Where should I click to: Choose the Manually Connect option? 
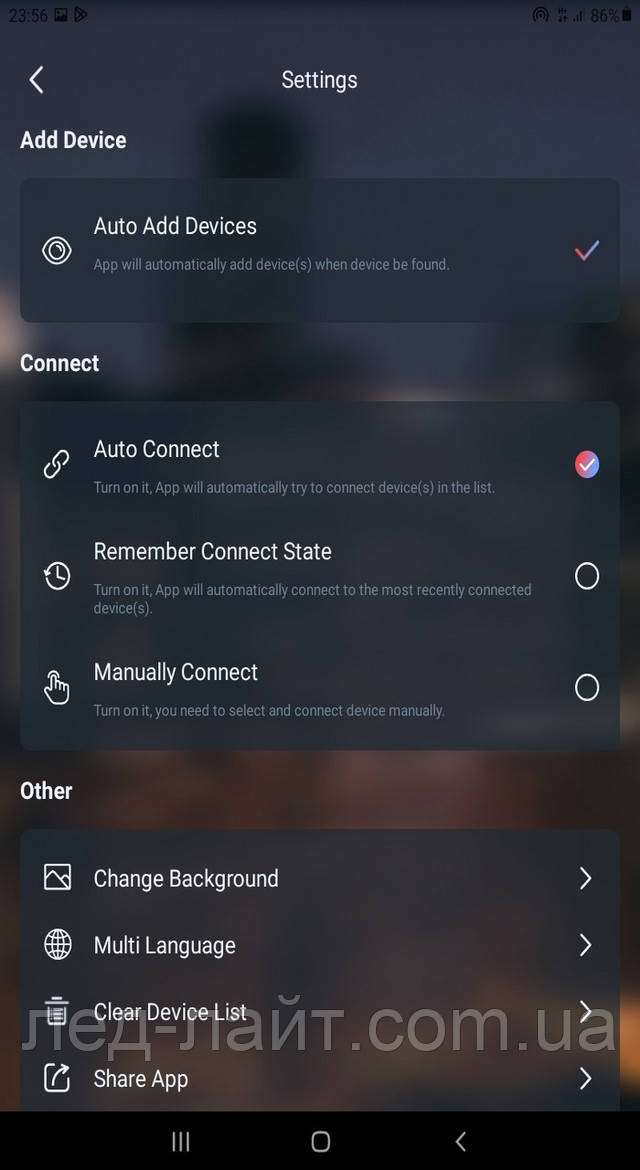click(587, 687)
